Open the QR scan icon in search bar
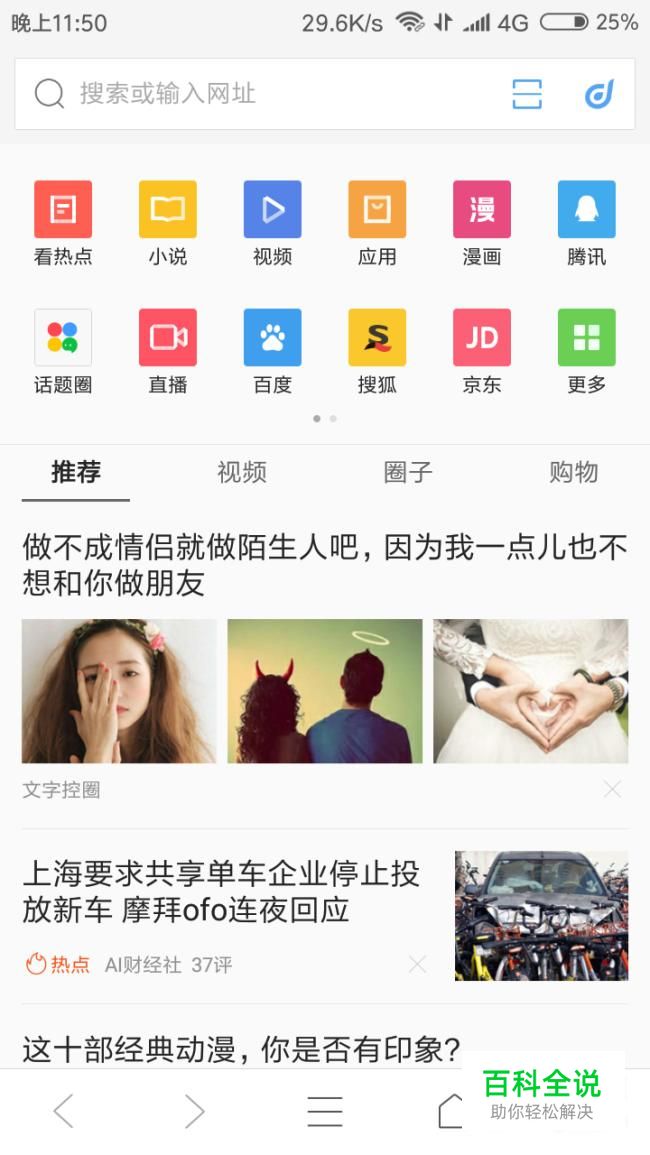Image resolution: width=650 pixels, height=1155 pixels. coord(527,94)
